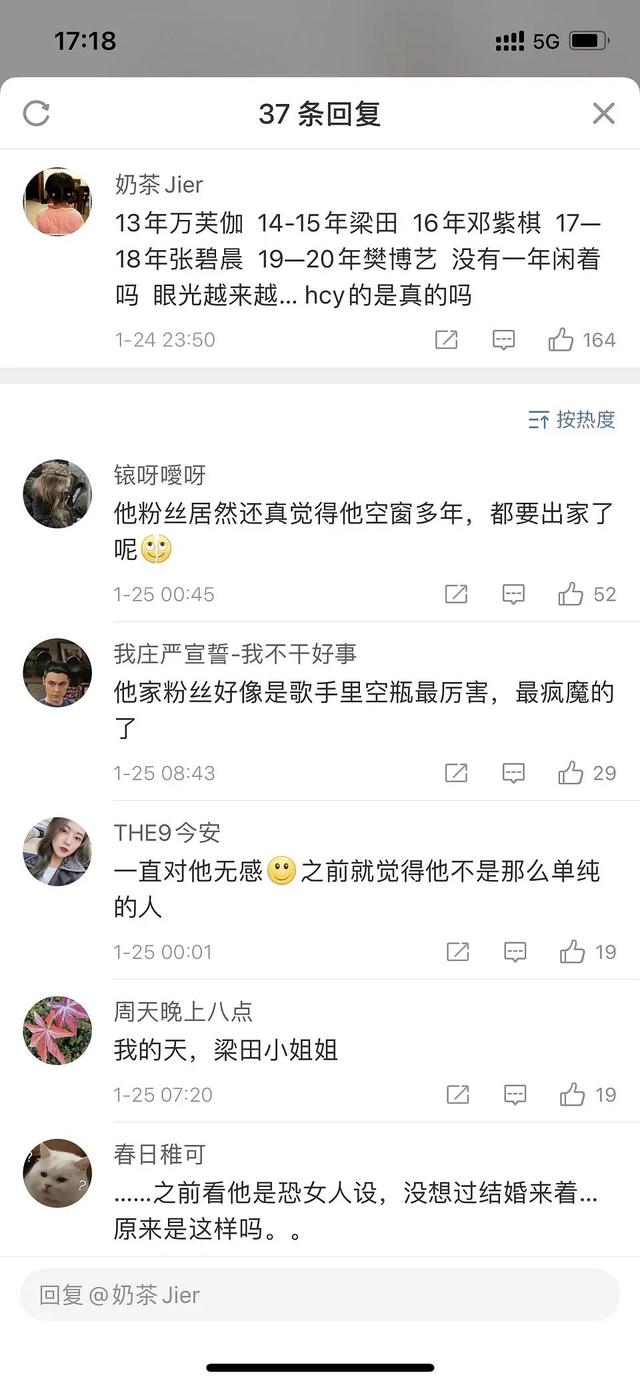Open 春日稚可's profile avatar
The image size is (640, 1385).
point(57,1173)
